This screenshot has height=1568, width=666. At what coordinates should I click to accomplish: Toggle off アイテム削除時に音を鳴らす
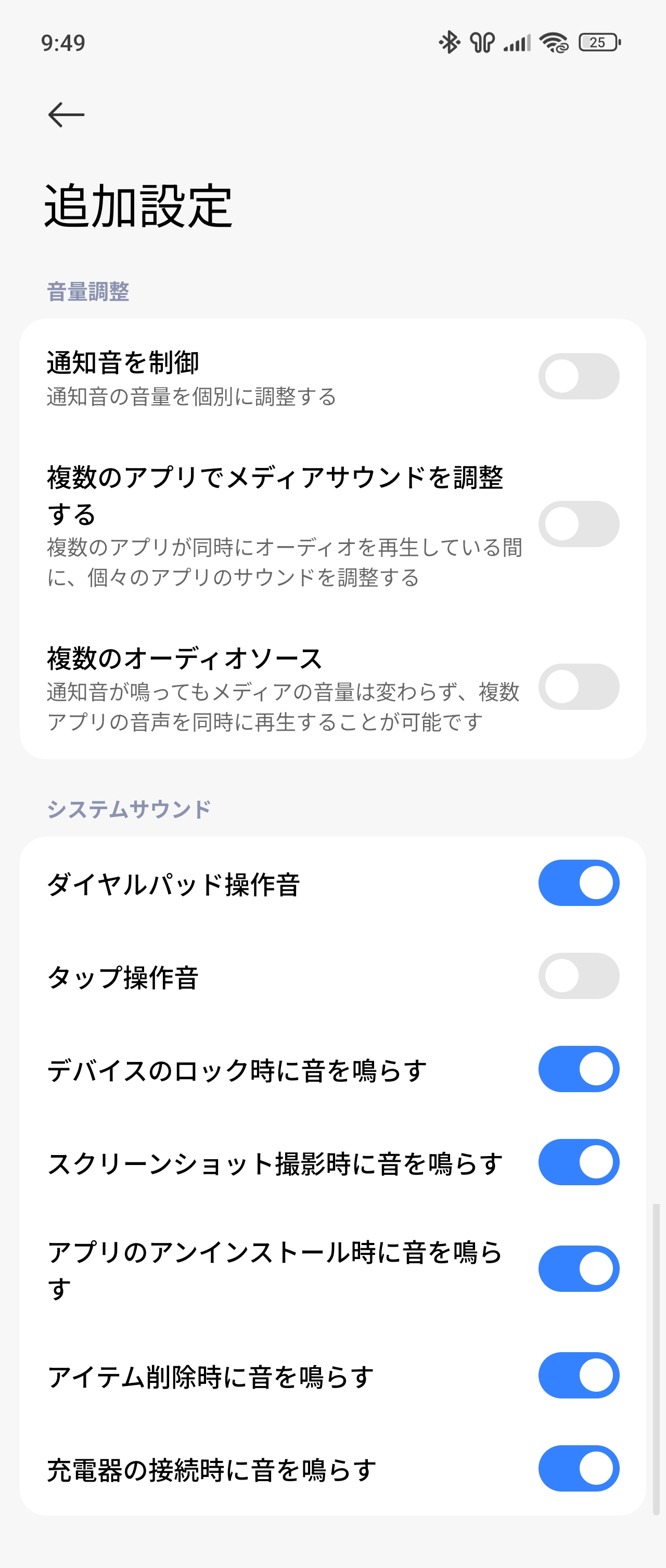coord(579,1375)
